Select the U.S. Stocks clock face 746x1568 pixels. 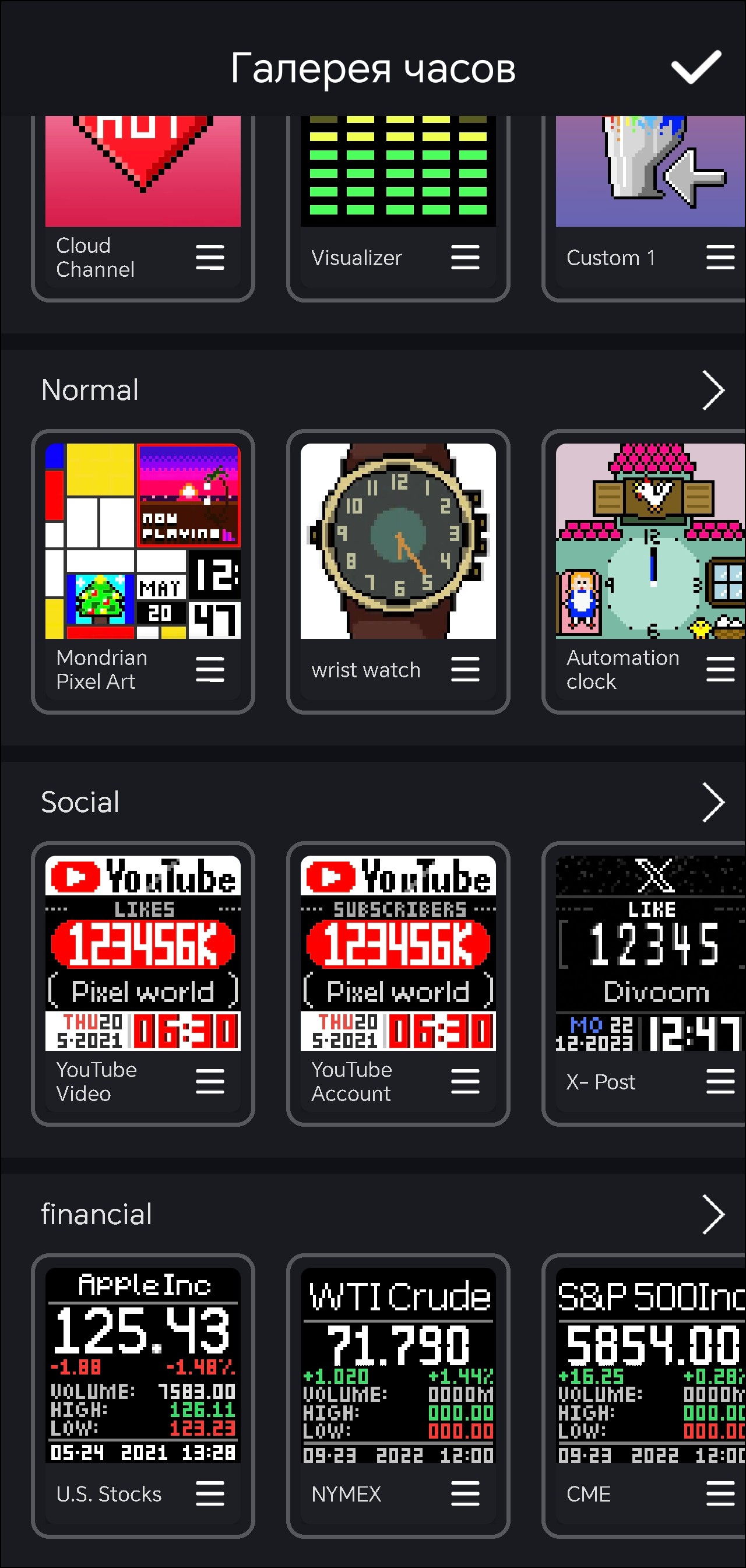click(142, 1365)
